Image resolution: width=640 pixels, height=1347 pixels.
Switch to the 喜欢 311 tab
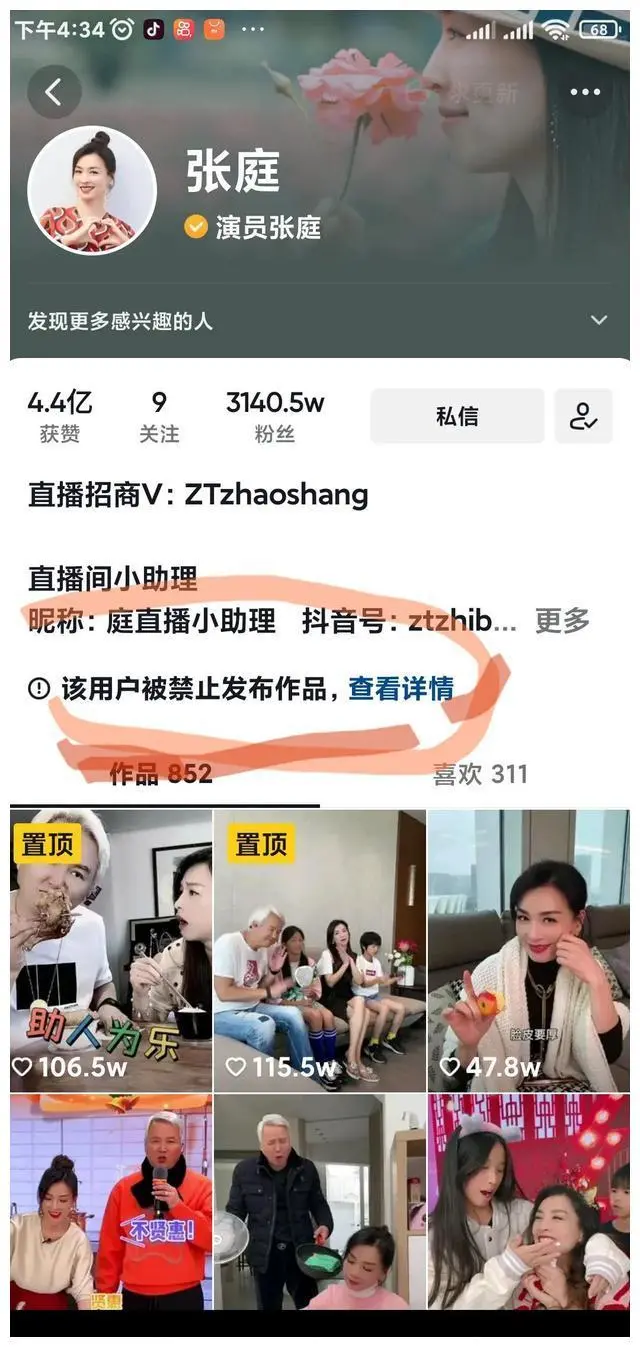pos(479,774)
